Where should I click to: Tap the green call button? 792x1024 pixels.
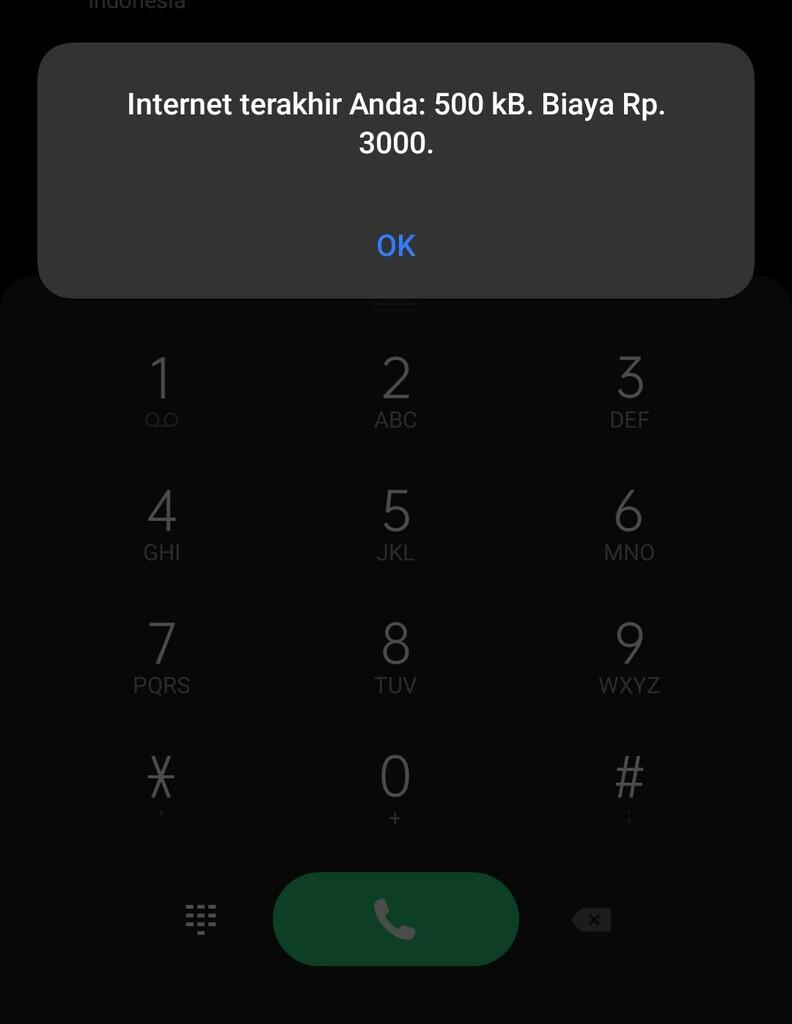(395, 919)
